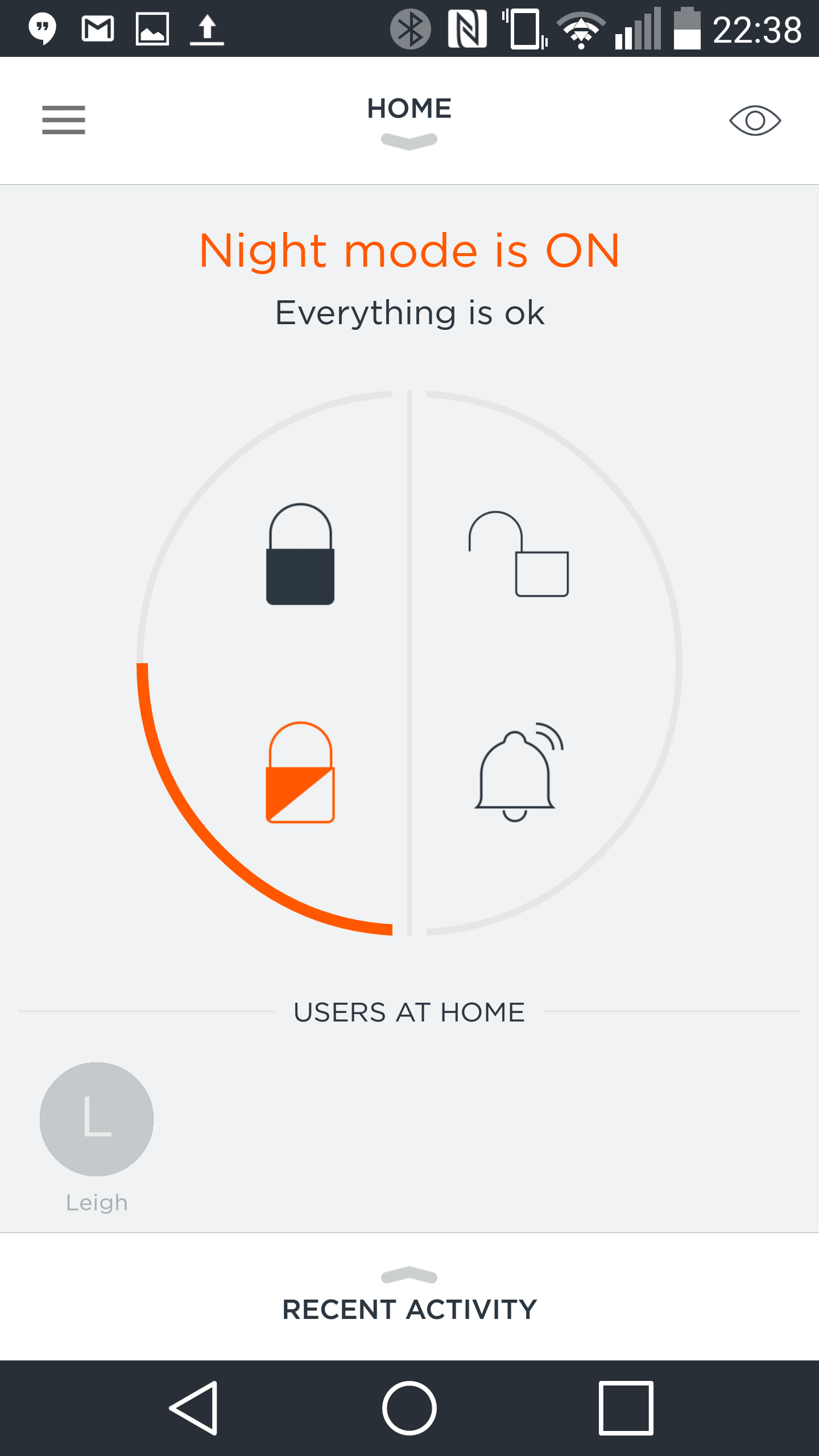Open the system recent apps view

click(626, 1408)
